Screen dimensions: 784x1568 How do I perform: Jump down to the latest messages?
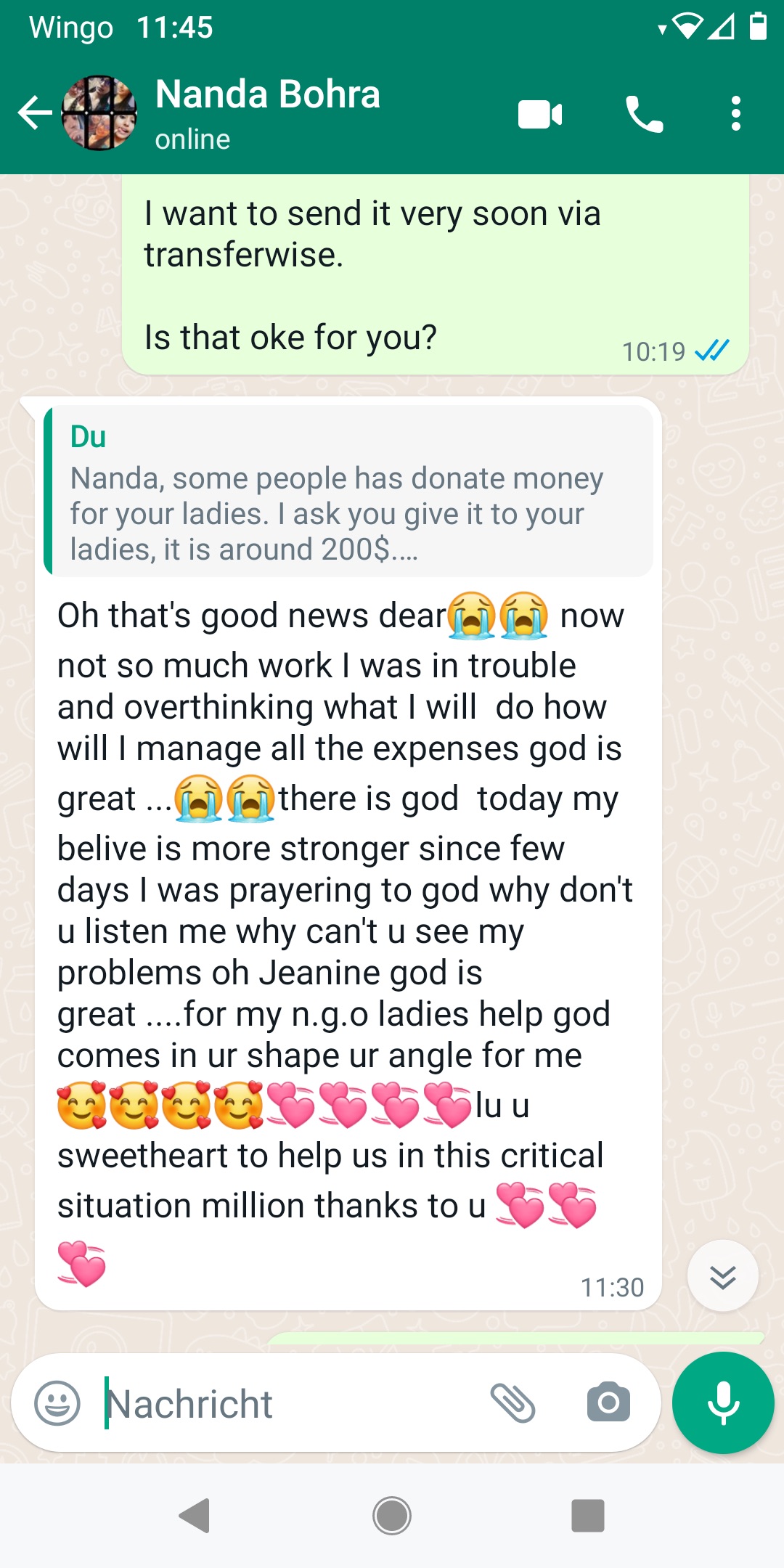[722, 1276]
